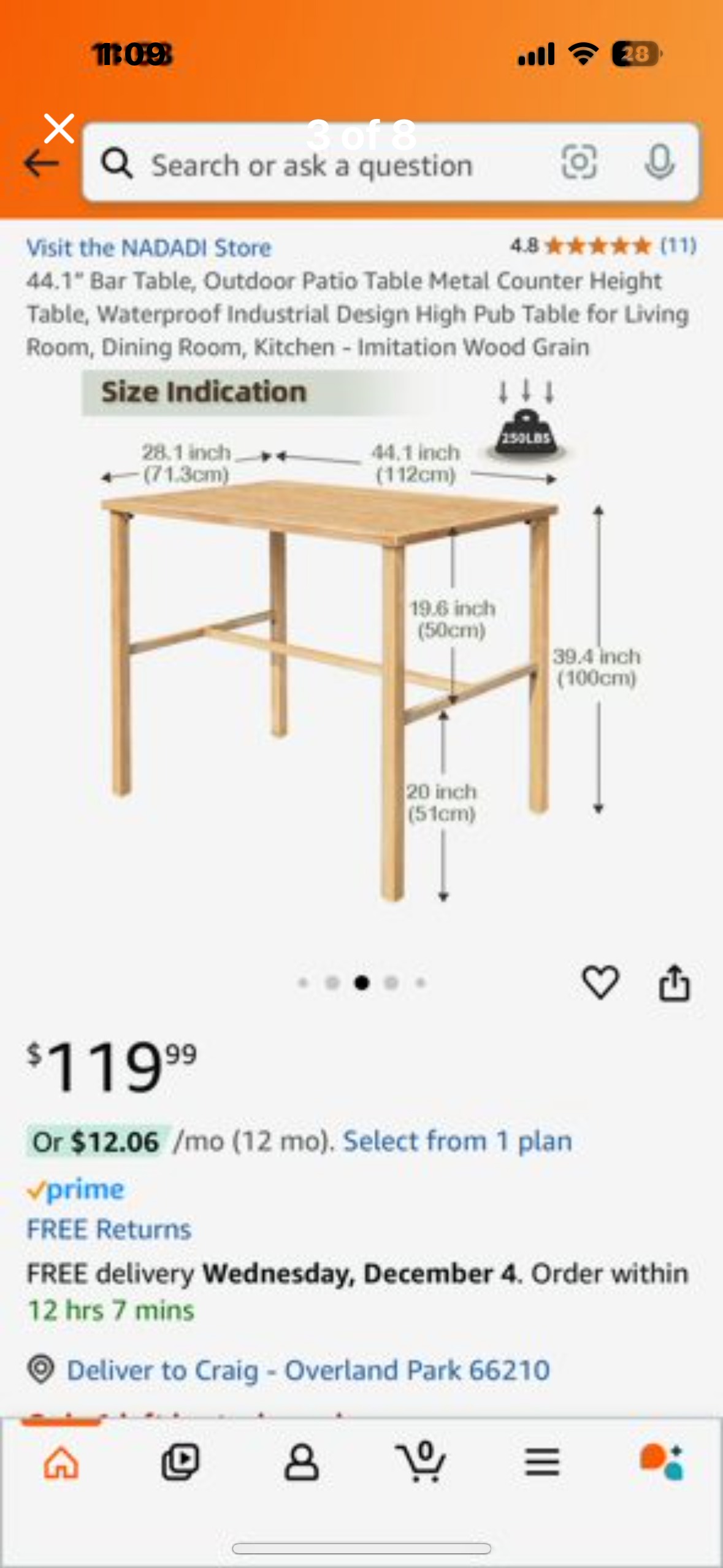Viewport: 723px width, 1568px height.
Task: Open FREE Returns details
Action: [109, 1229]
